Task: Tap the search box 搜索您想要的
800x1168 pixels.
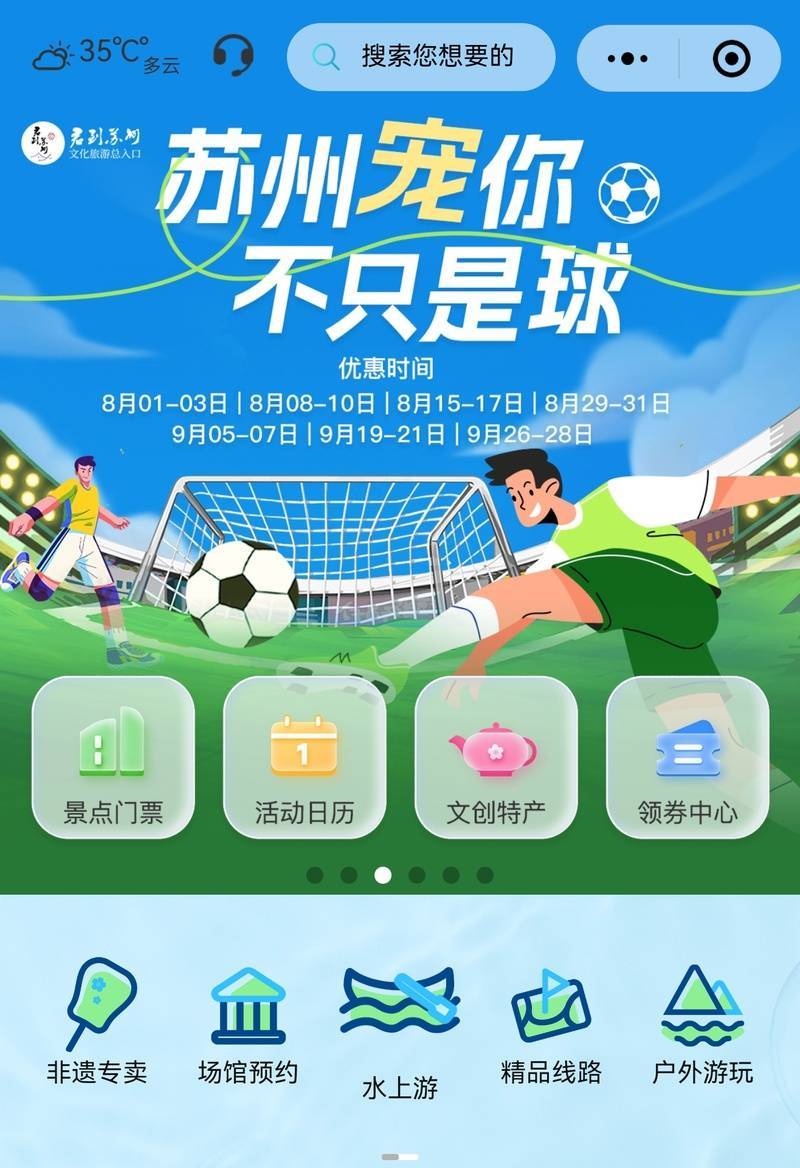Action: coord(420,57)
